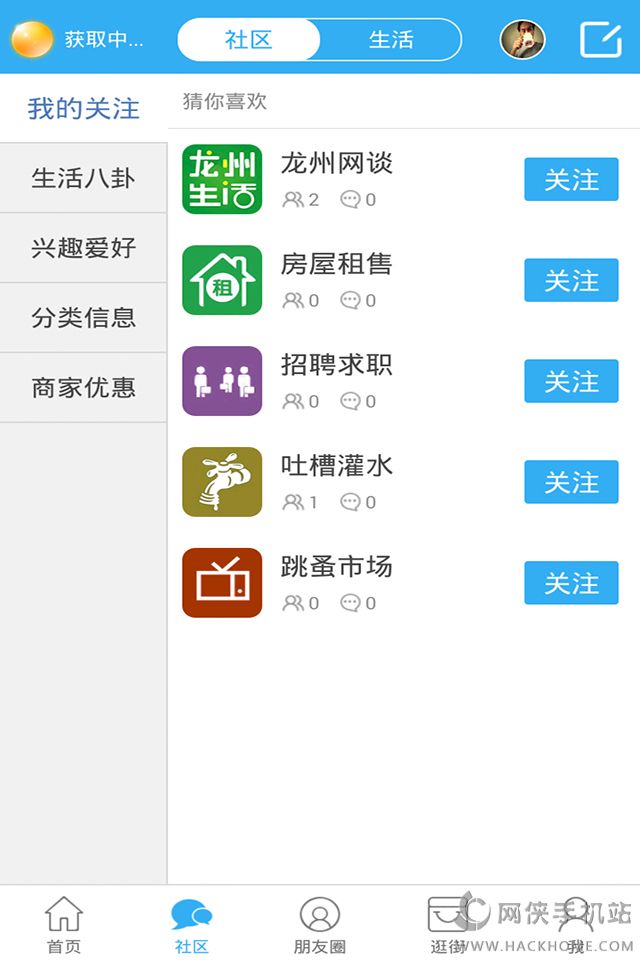Go to the 首页 tab
The image size is (640, 960).
[x=64, y=925]
